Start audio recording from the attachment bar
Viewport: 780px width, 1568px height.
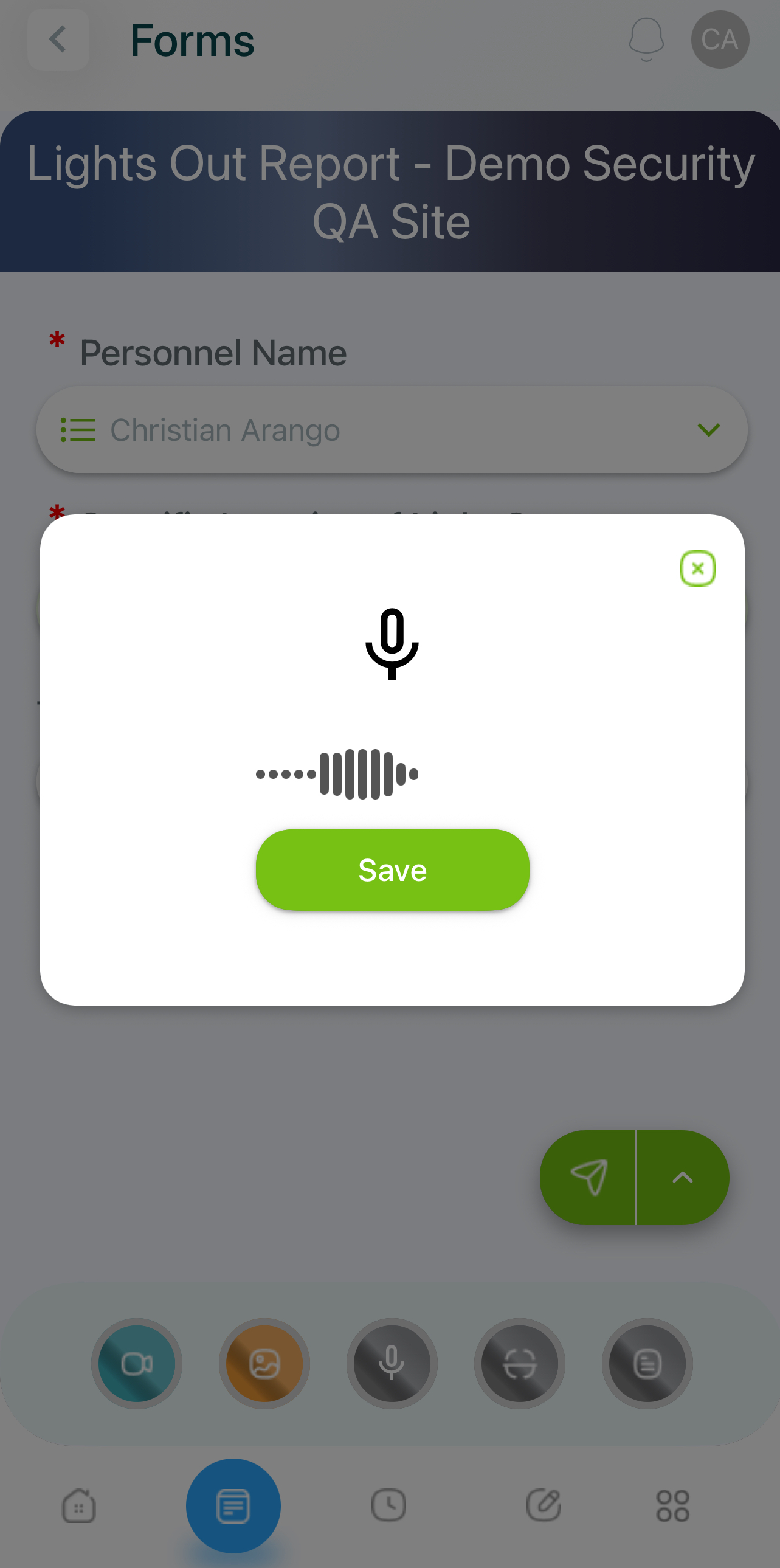[392, 1364]
